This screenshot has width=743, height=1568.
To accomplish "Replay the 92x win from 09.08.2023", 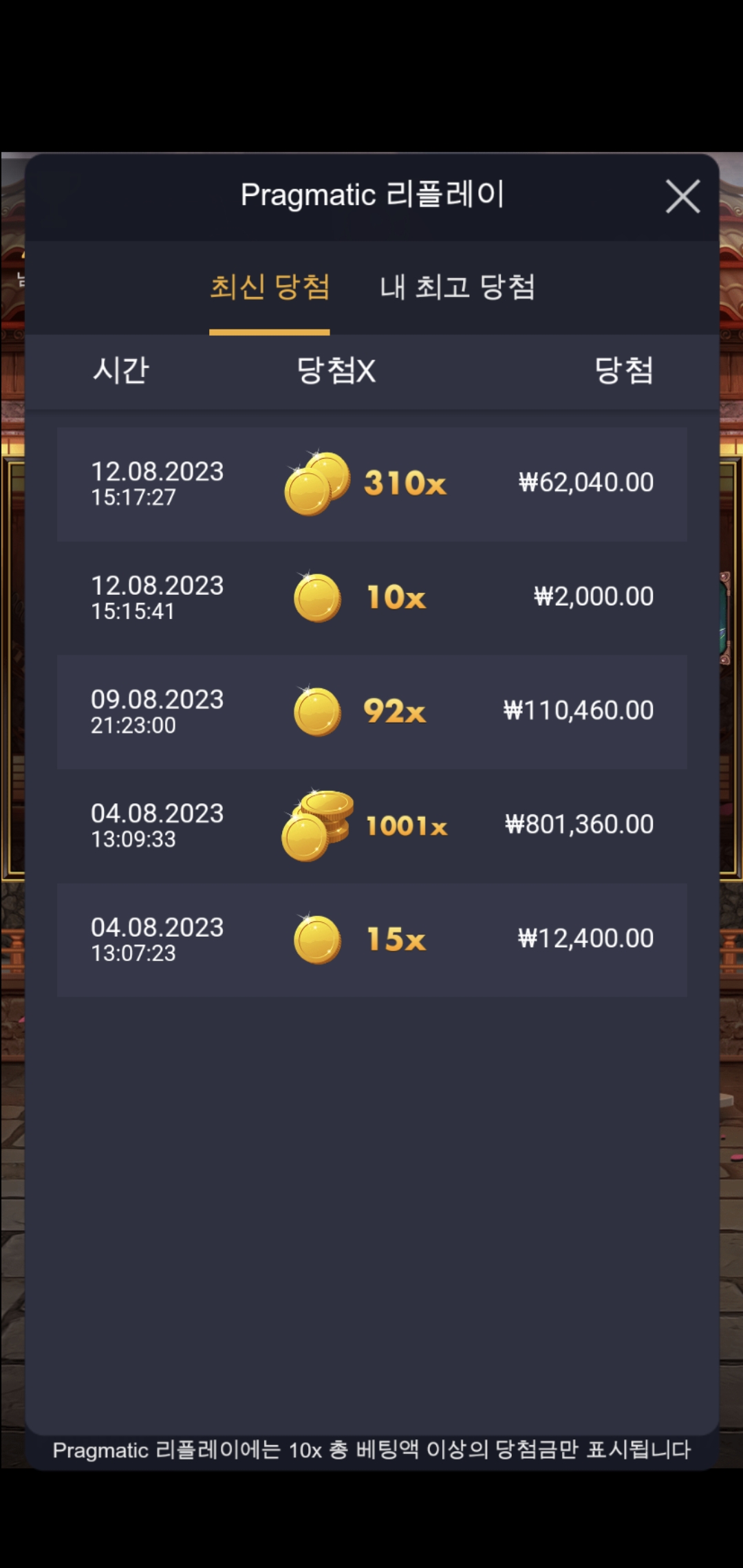I will click(371, 712).
